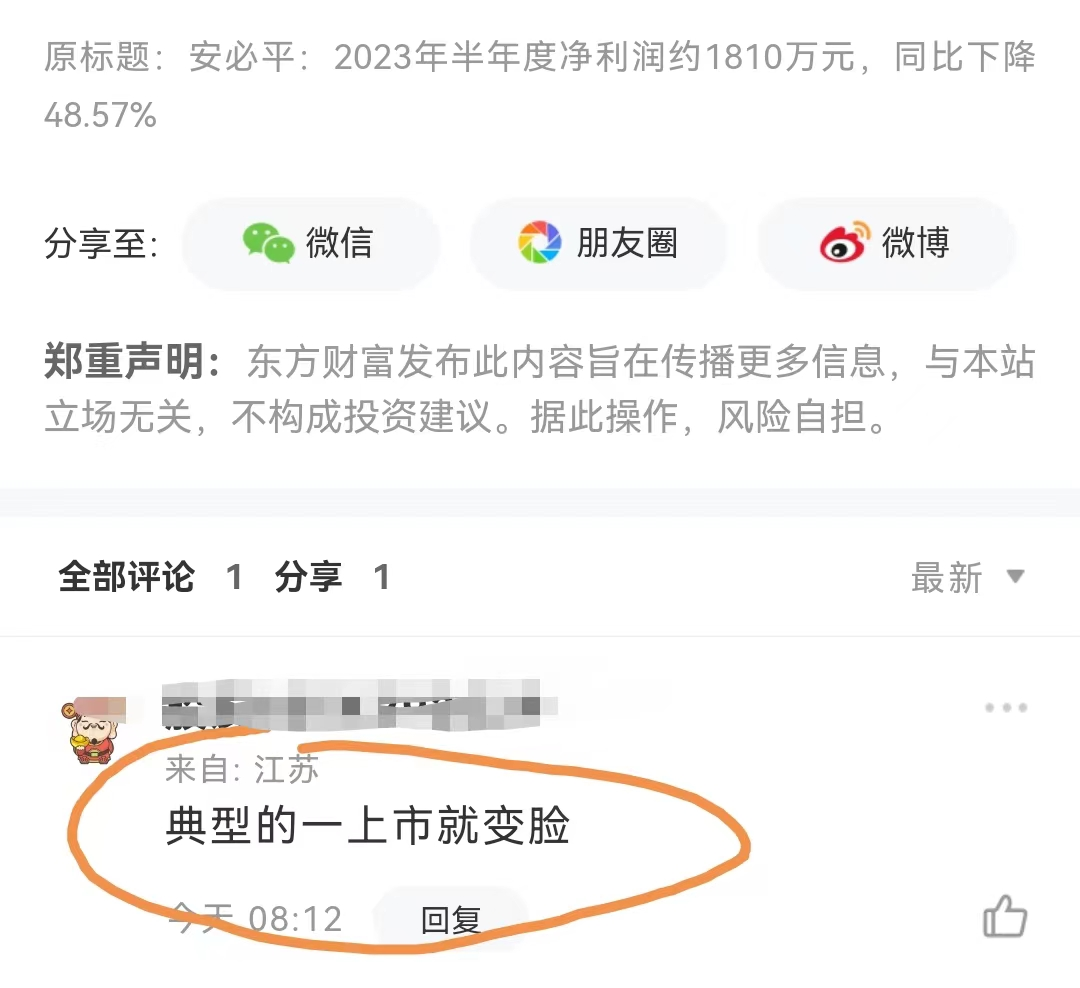Viewport: 1080px width, 988px height.
Task: Open the 最新 sort dropdown
Action: point(967,577)
